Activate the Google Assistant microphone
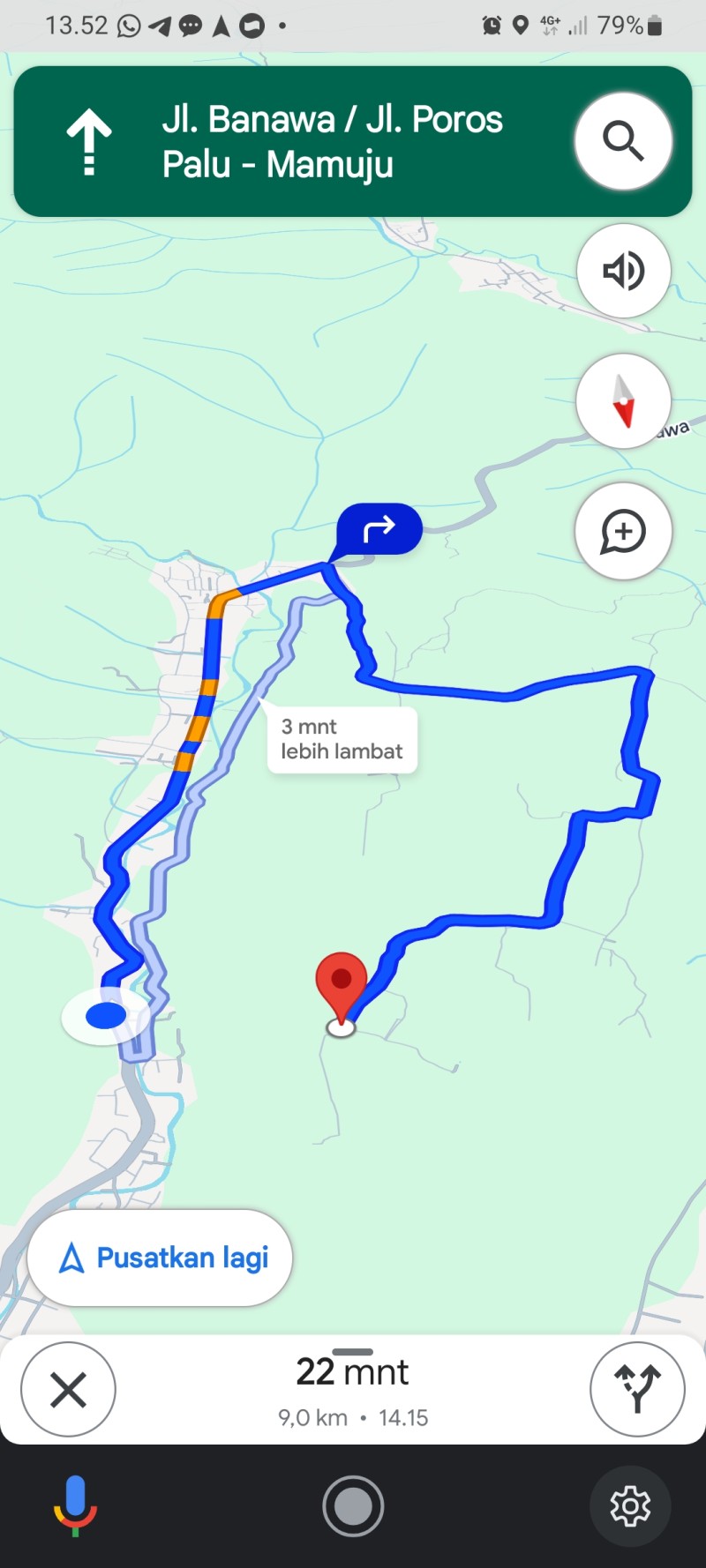 click(75, 1505)
